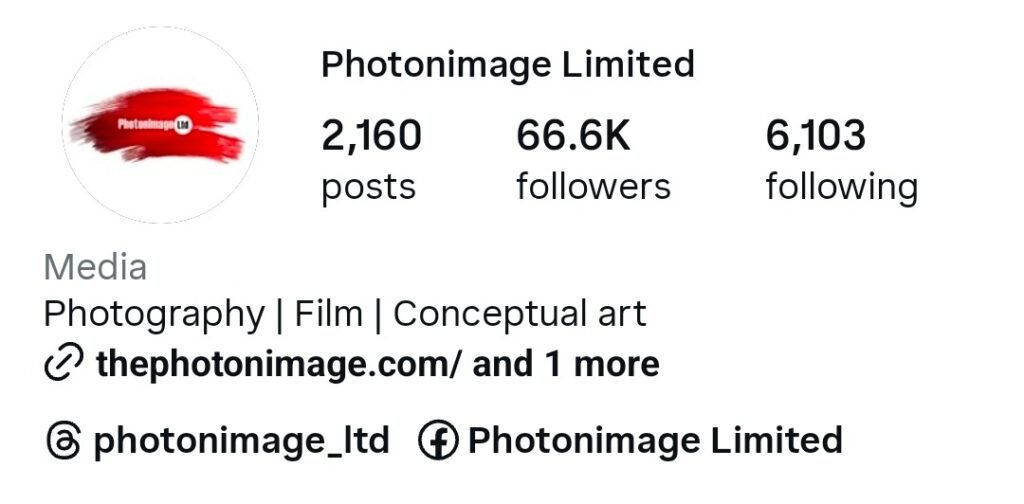
Task: Open the Photonimage Limited profile picture
Action: [159, 125]
